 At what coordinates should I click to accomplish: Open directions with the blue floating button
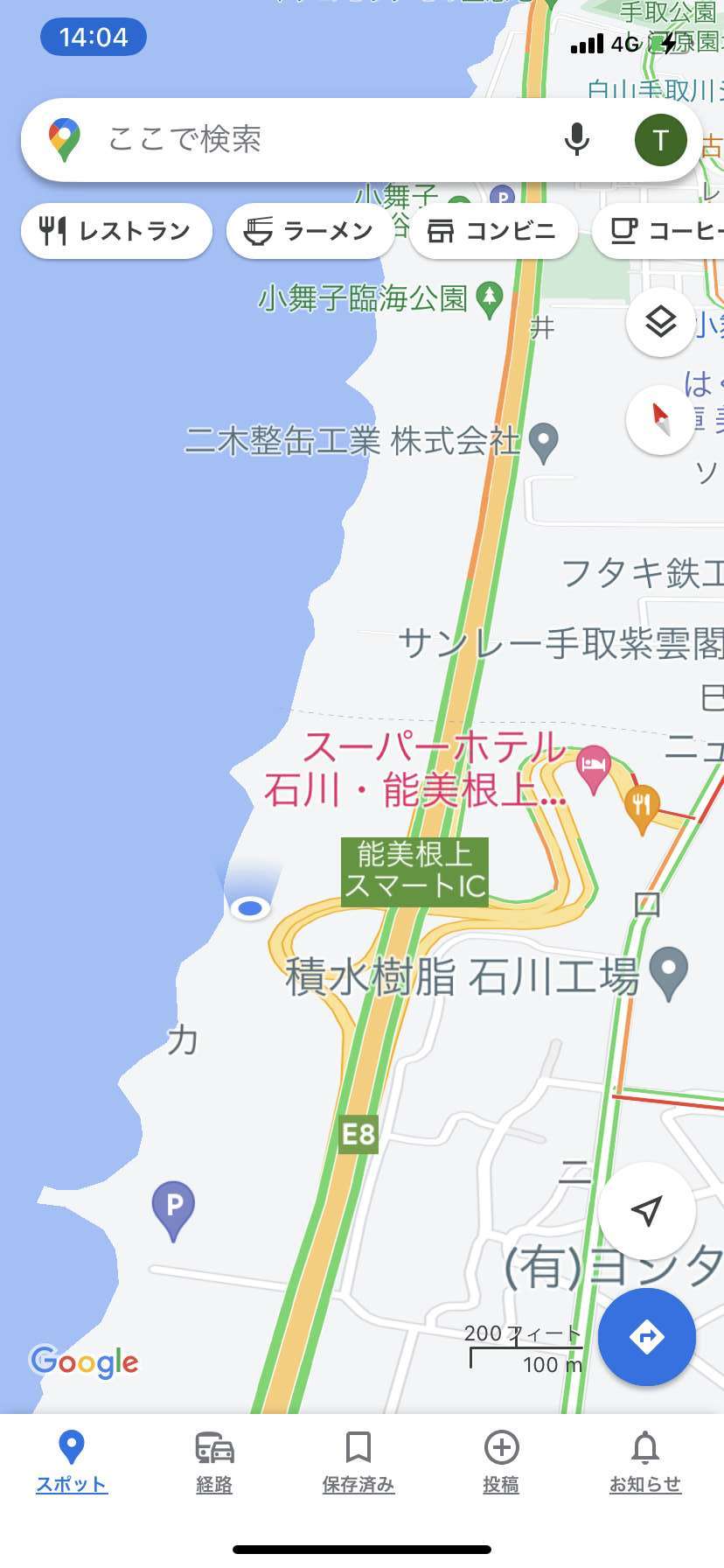pos(646,1336)
